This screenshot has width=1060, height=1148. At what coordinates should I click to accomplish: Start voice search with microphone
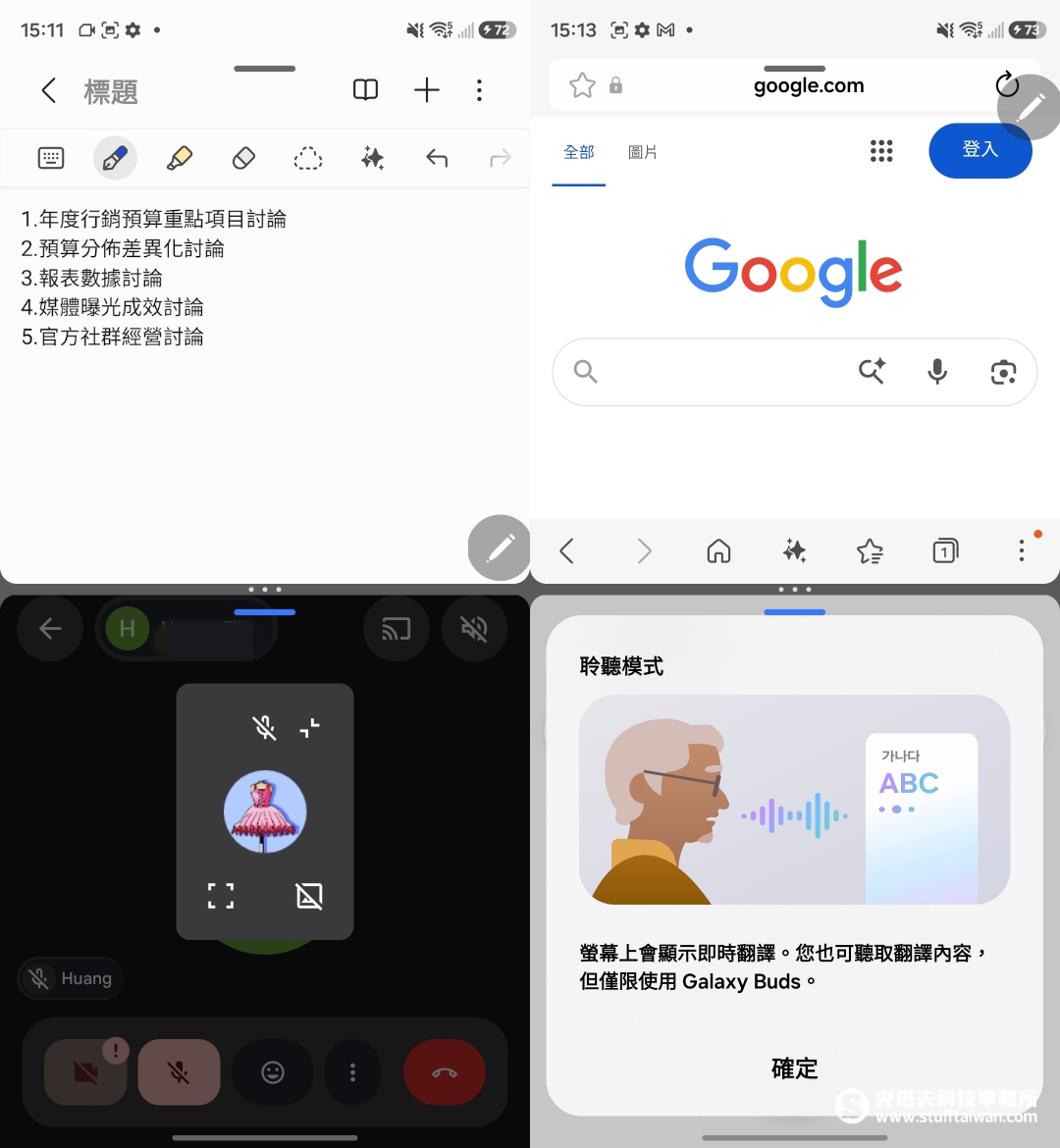(x=937, y=372)
